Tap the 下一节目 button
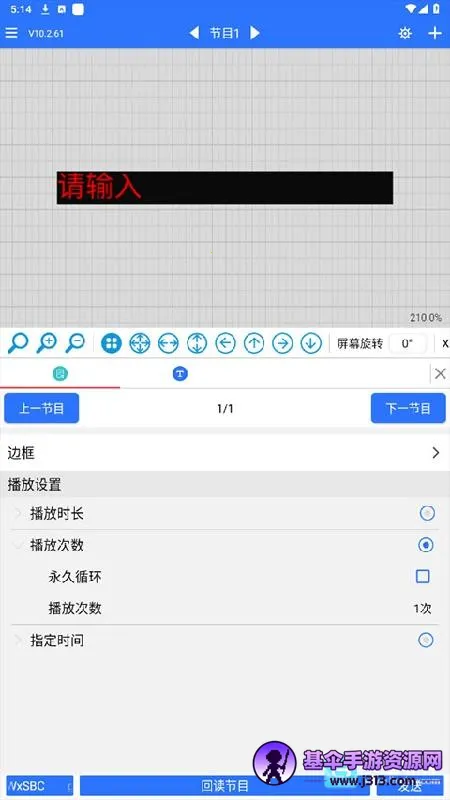 point(408,408)
